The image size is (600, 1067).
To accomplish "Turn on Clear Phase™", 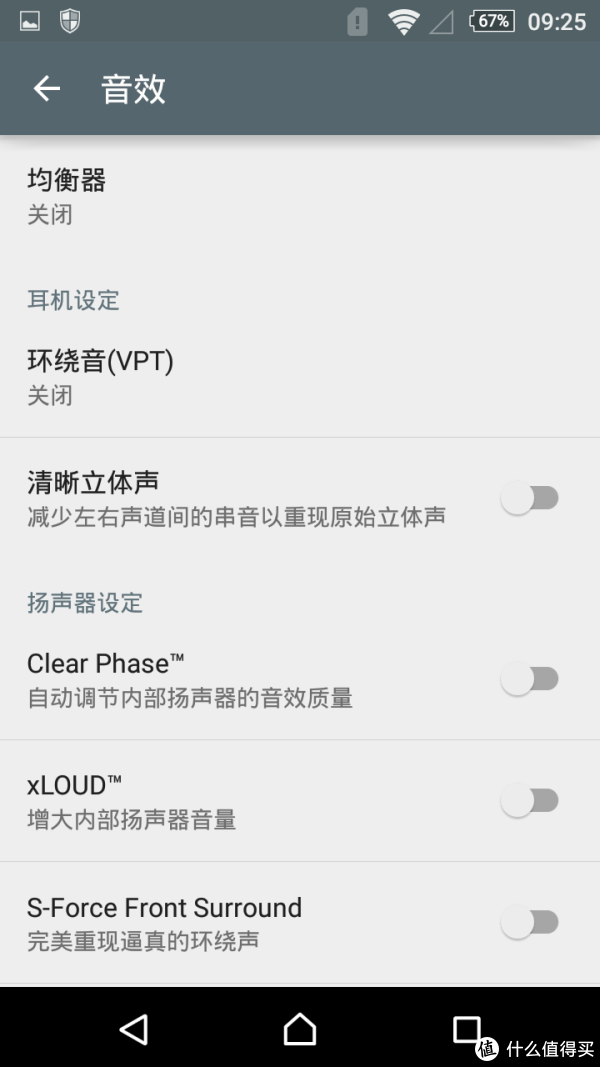I will (x=529, y=679).
